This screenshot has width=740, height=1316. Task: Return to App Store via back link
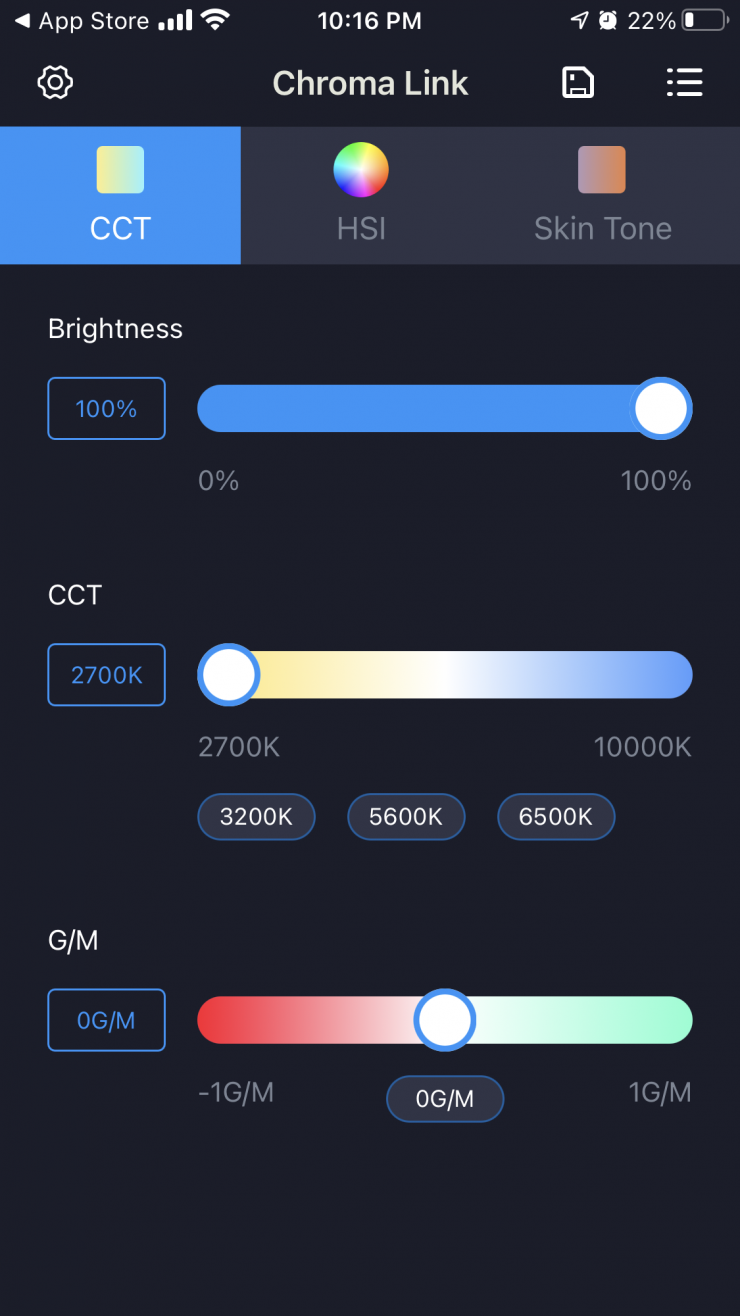[80, 20]
